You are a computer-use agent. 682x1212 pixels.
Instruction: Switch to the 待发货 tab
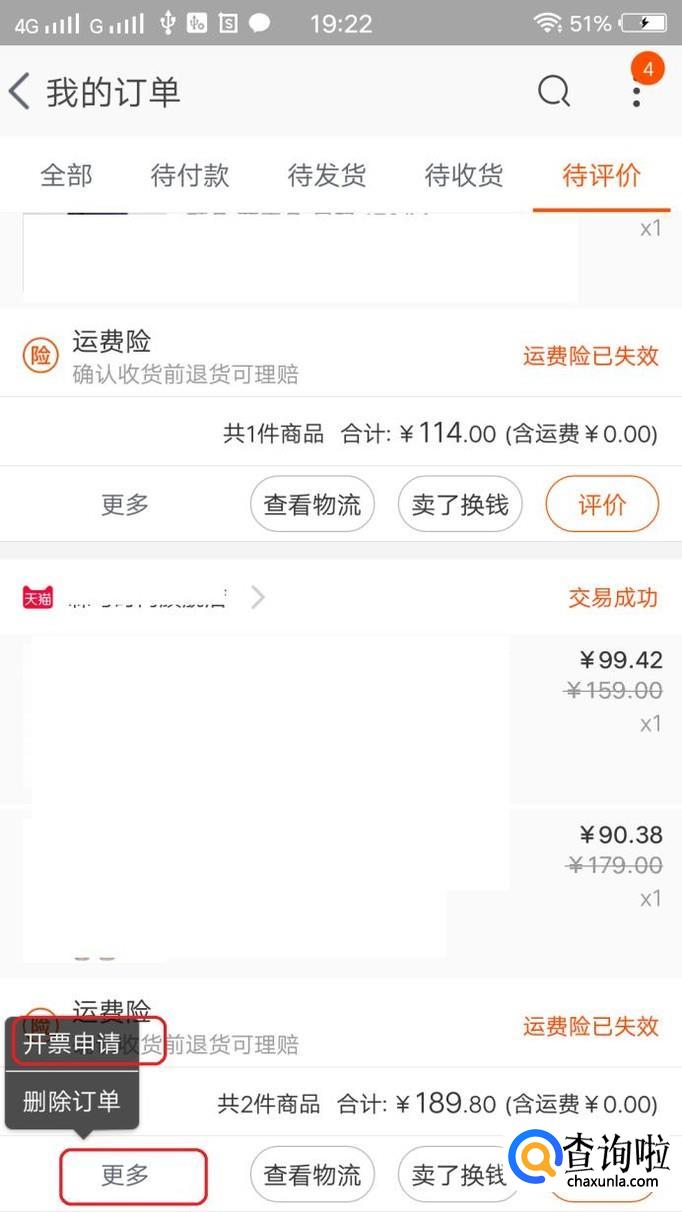(327, 176)
